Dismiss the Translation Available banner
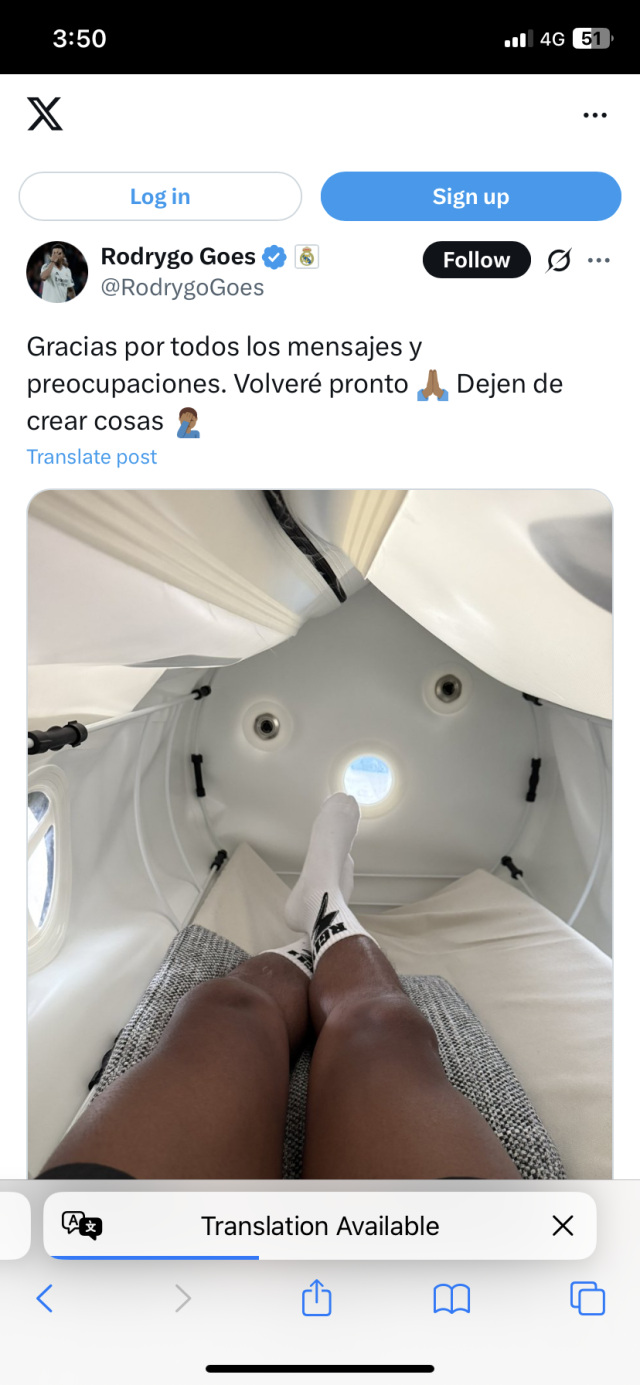Viewport: 640px width, 1385px height. (x=563, y=1226)
